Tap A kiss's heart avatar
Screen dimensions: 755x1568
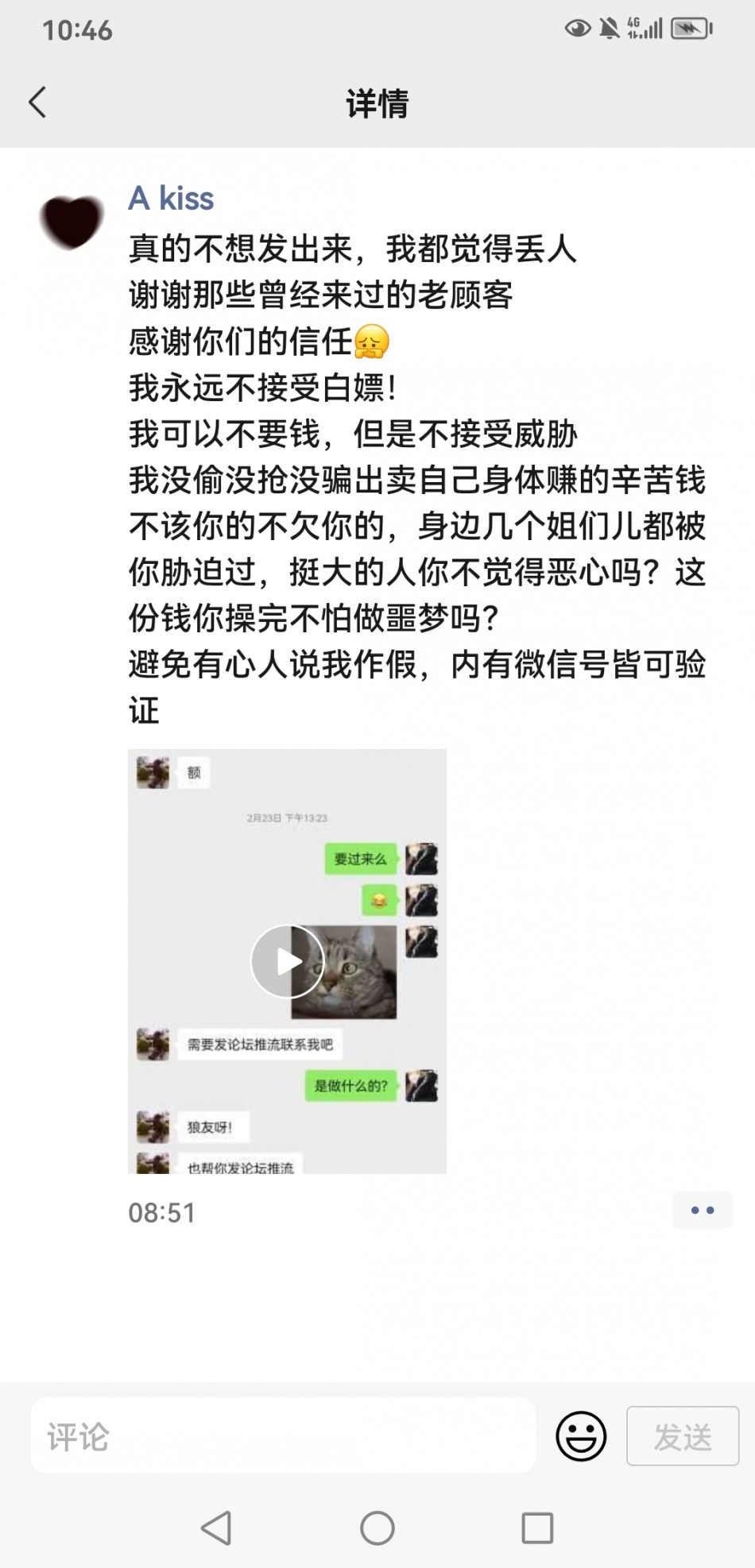tap(72, 221)
